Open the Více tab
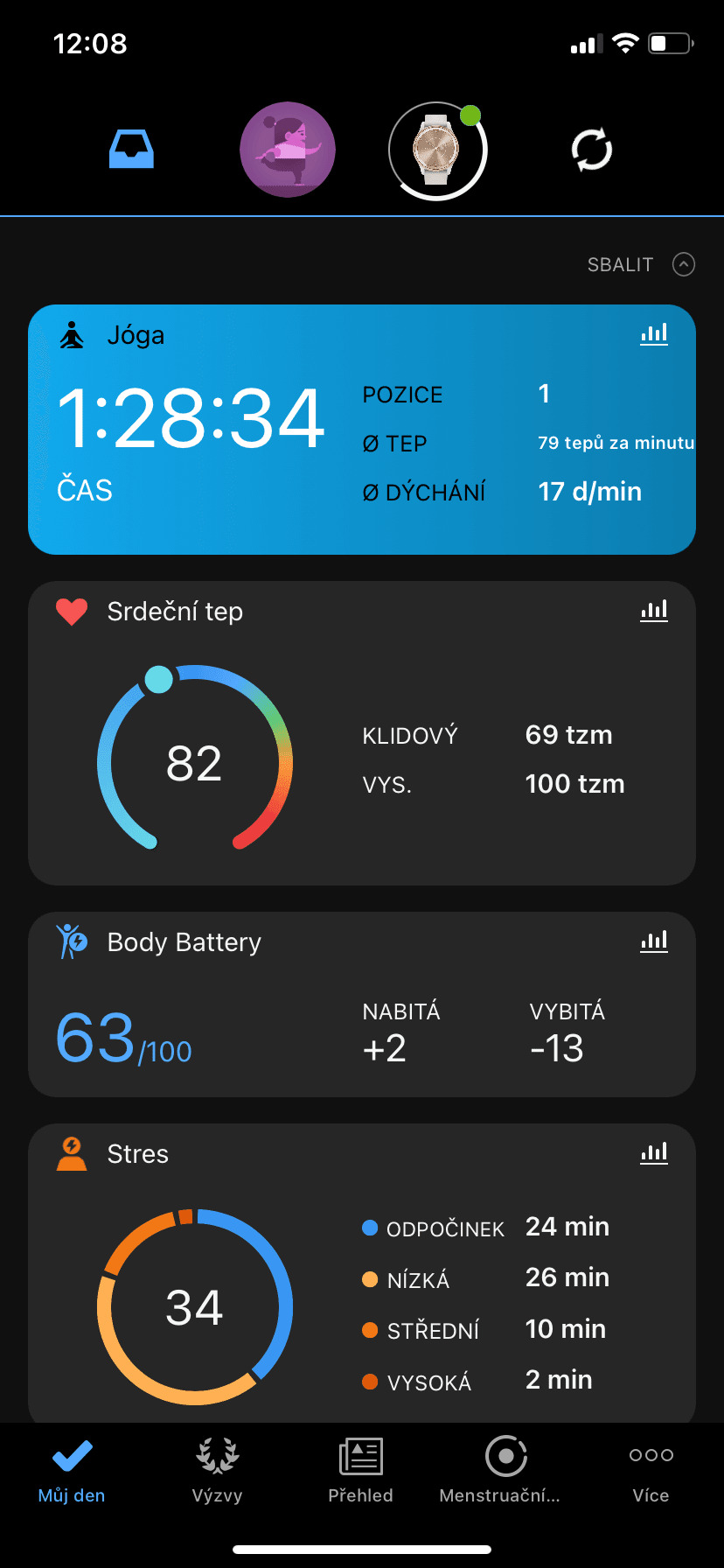The image size is (724, 1568). [x=651, y=1472]
